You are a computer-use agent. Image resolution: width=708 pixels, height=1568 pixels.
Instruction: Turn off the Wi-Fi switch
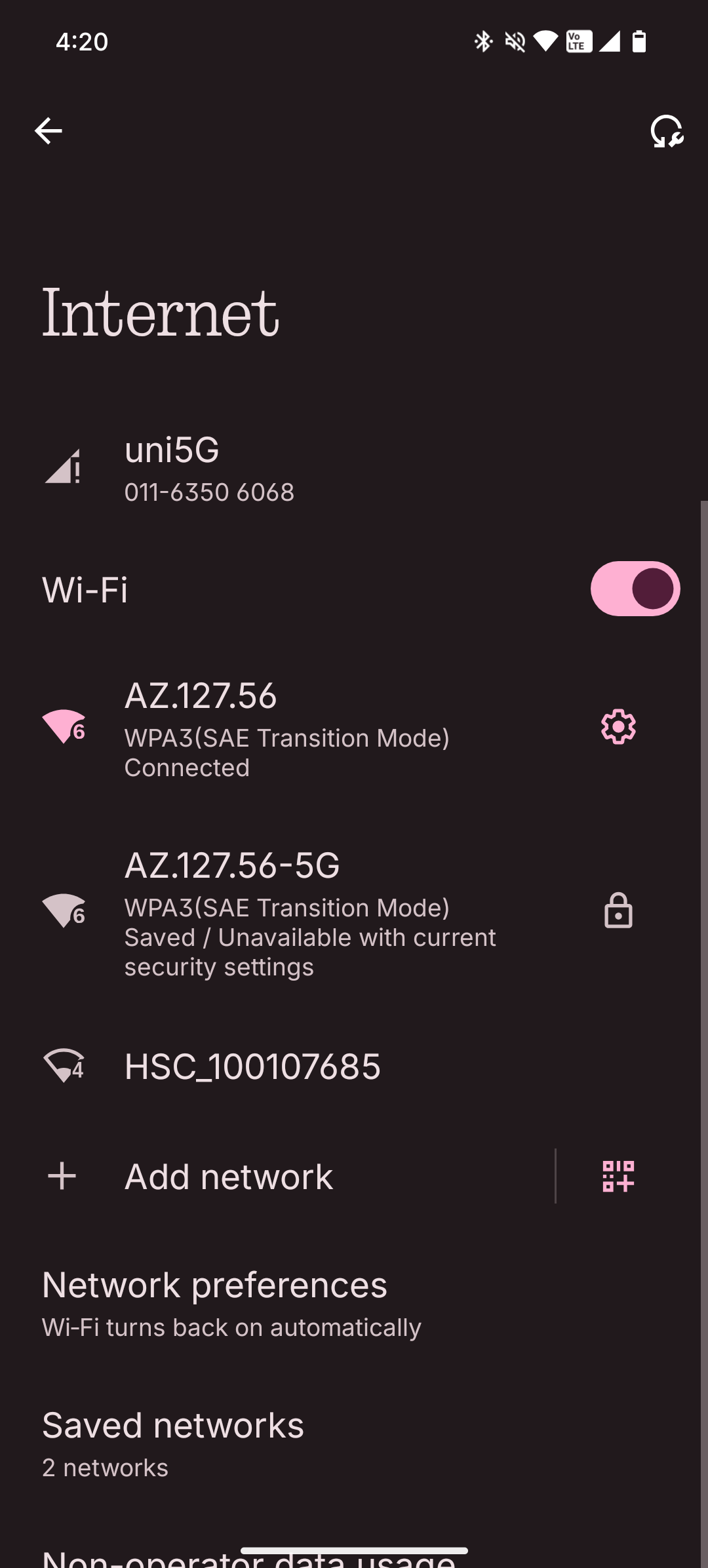(635, 589)
